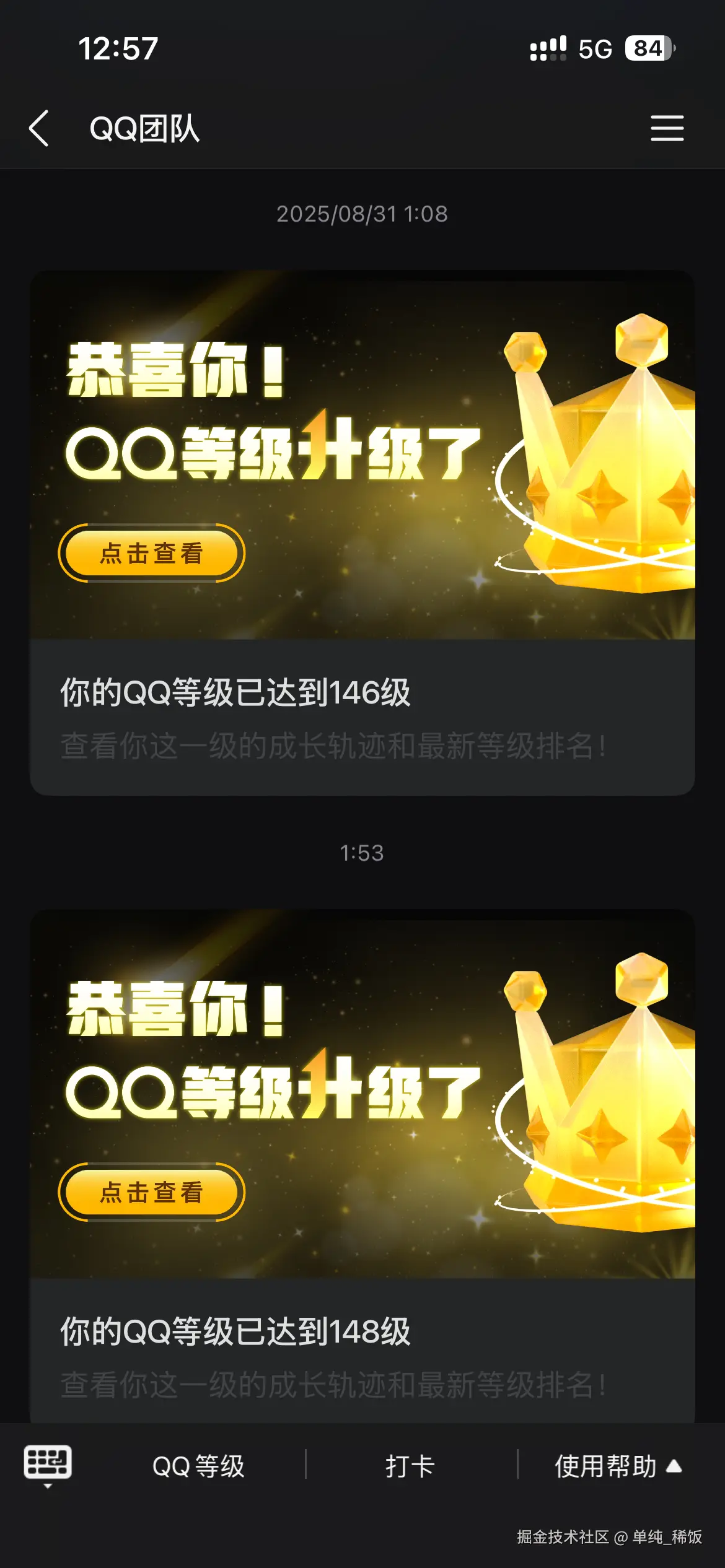Tap the timestamp 1:53 between messages

point(362,853)
